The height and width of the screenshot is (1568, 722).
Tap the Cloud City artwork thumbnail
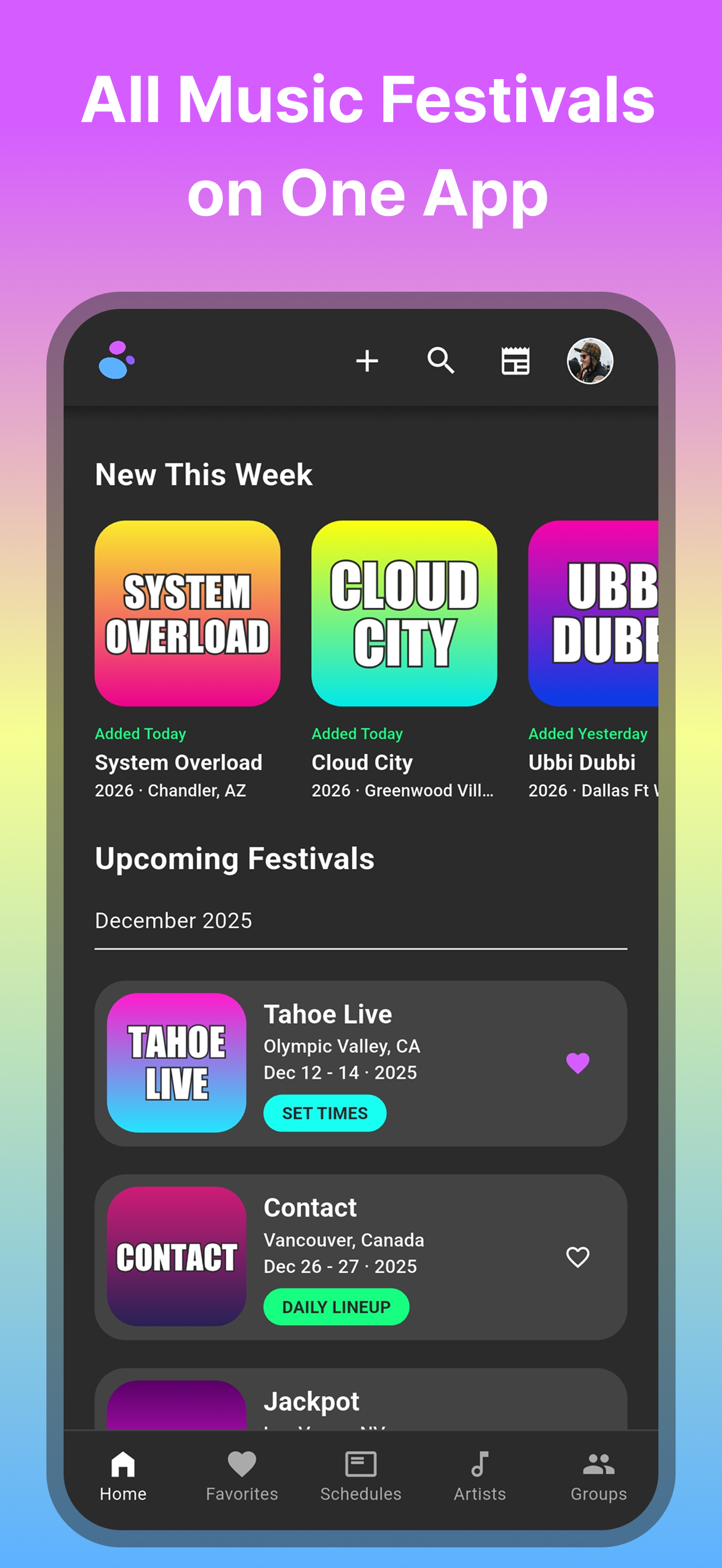coord(405,615)
